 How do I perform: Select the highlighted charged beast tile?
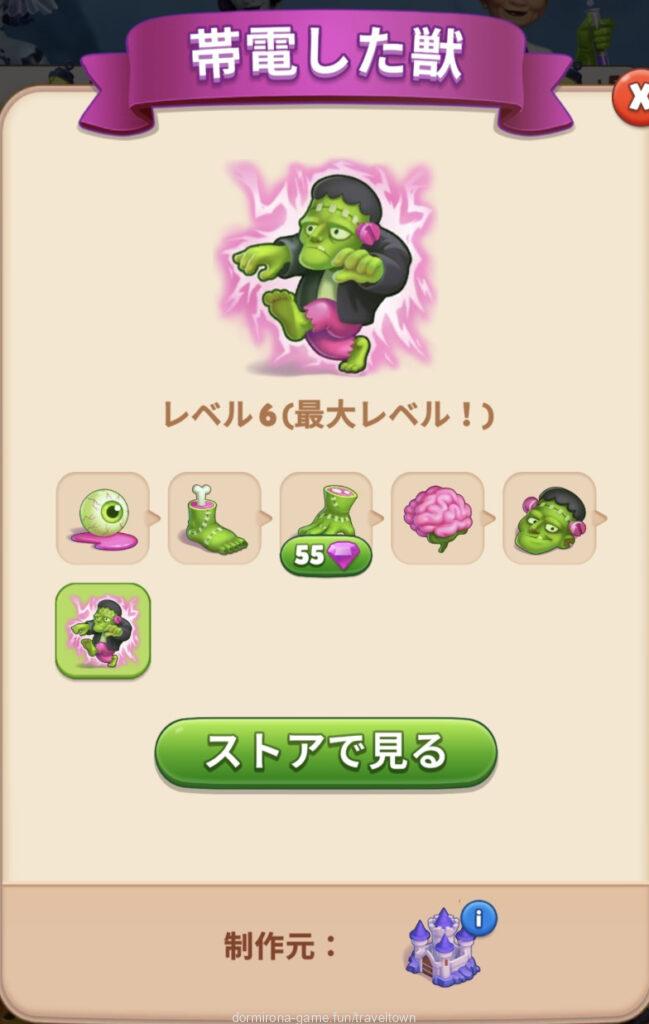pos(102,630)
